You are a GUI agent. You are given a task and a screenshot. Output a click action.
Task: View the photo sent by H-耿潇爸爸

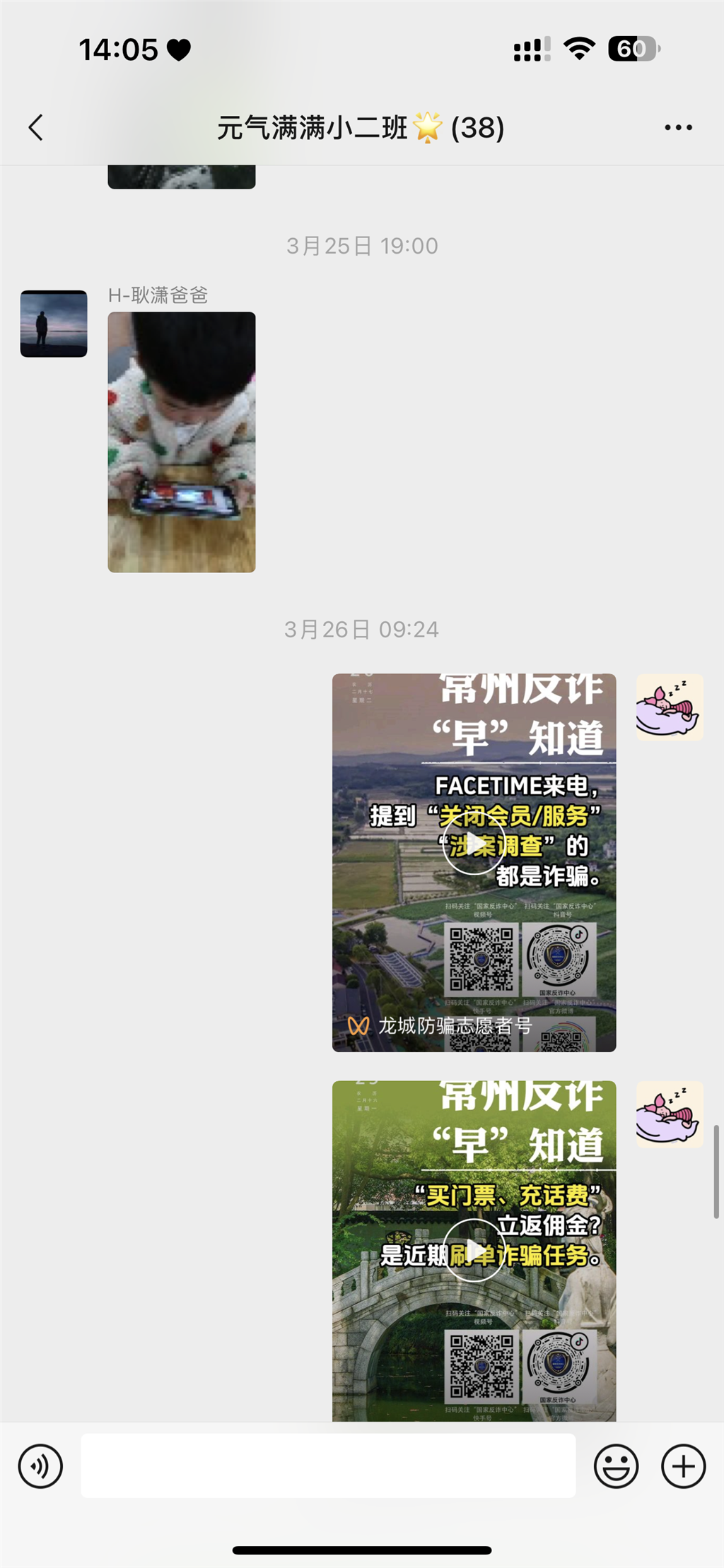[182, 442]
